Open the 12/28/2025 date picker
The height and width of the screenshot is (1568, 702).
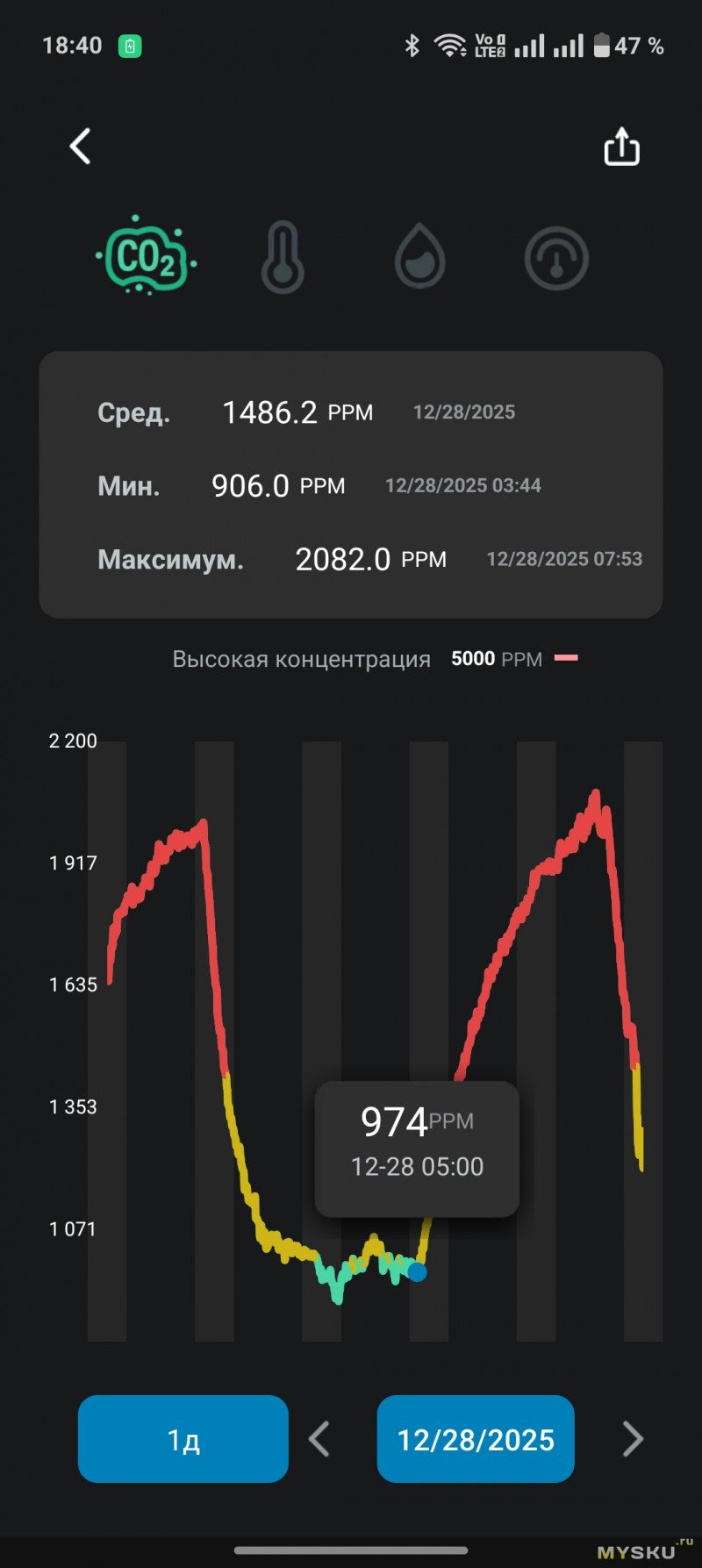coord(476,1439)
